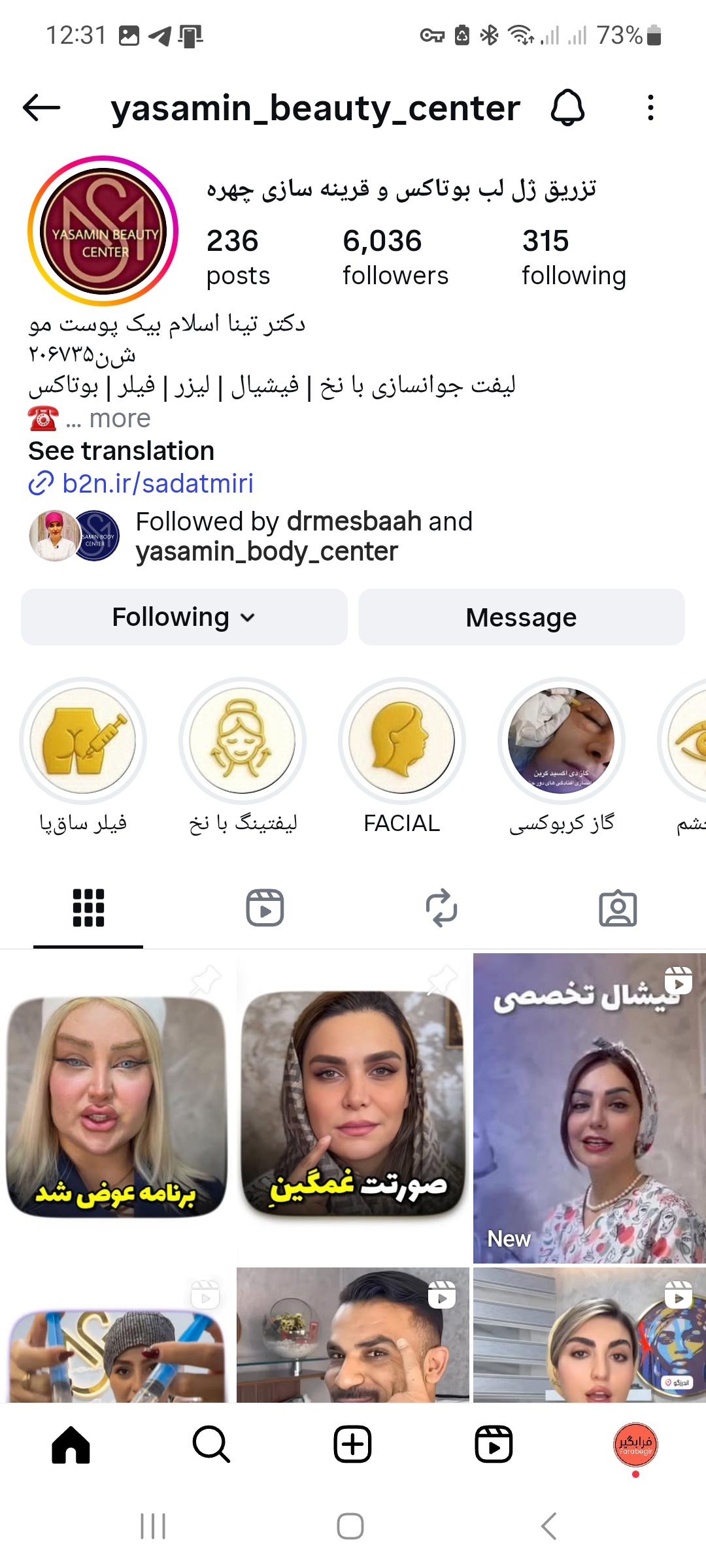The image size is (706, 1568).
Task: Switch to the Message button
Action: click(x=520, y=616)
